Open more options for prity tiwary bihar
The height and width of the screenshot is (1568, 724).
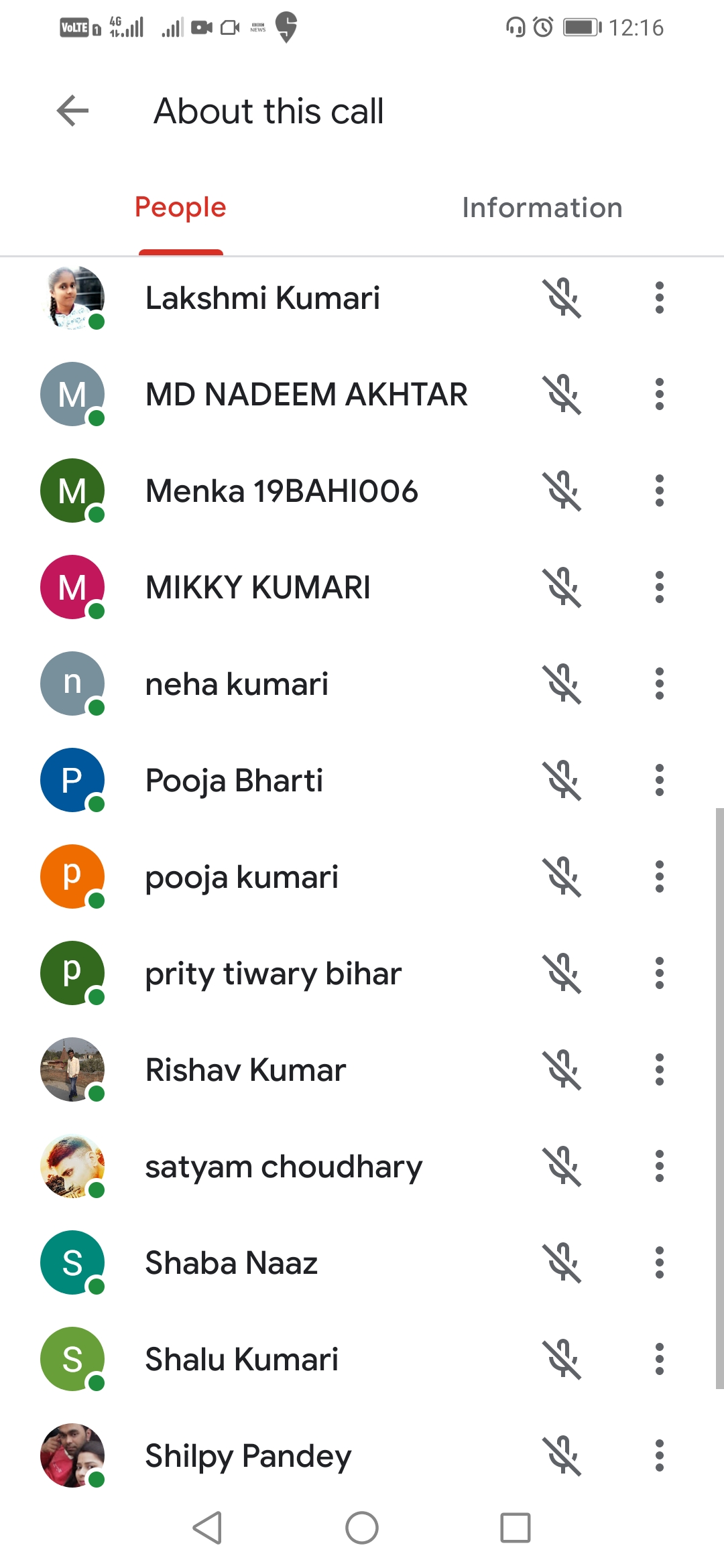point(659,973)
